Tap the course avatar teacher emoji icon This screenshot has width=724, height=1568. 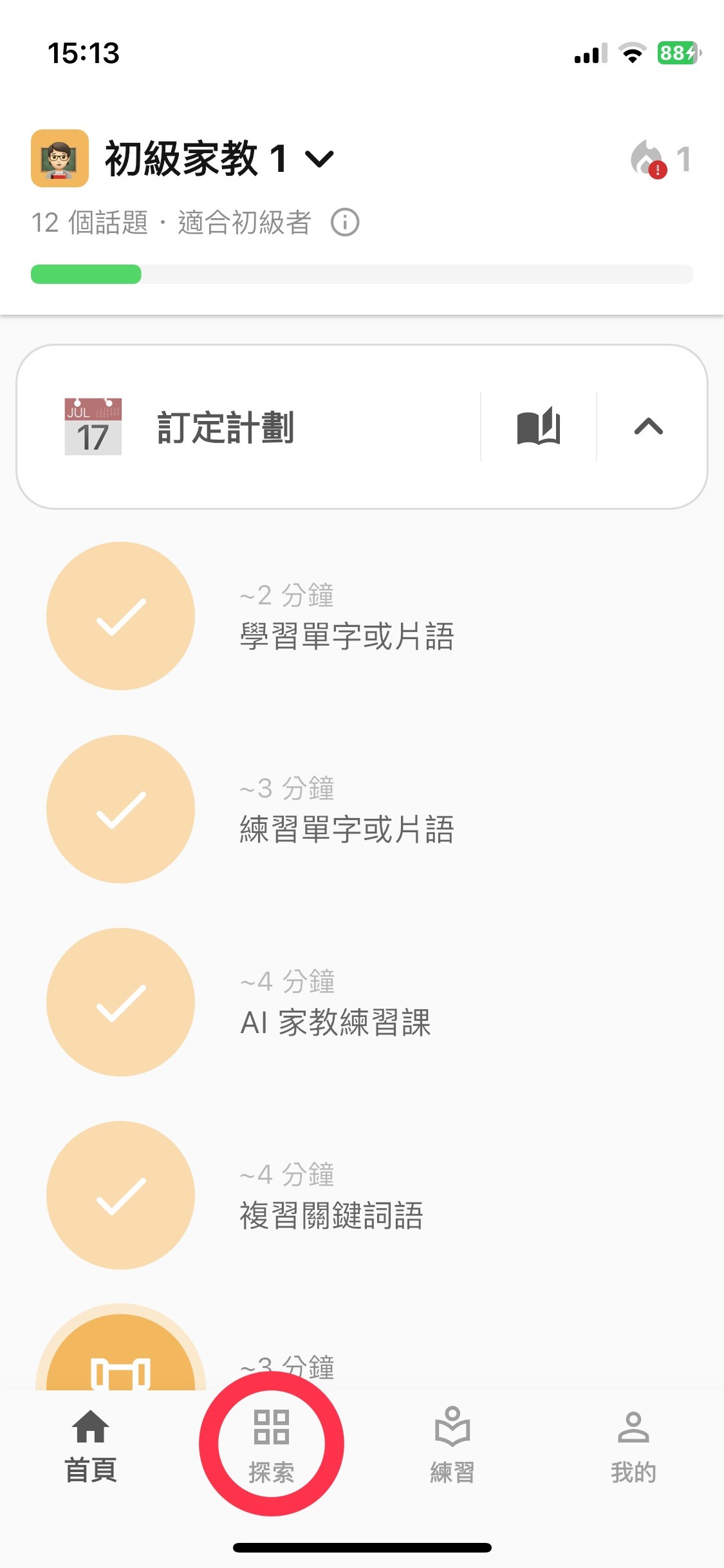(x=60, y=158)
